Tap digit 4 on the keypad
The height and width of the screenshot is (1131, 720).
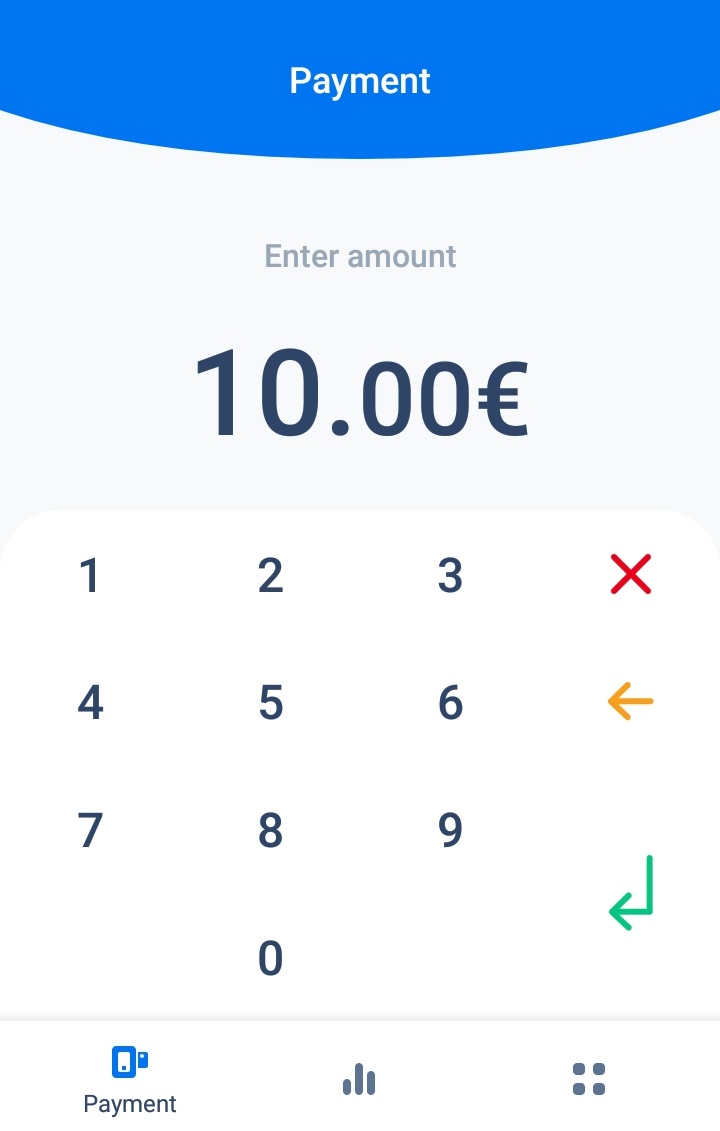pos(91,701)
